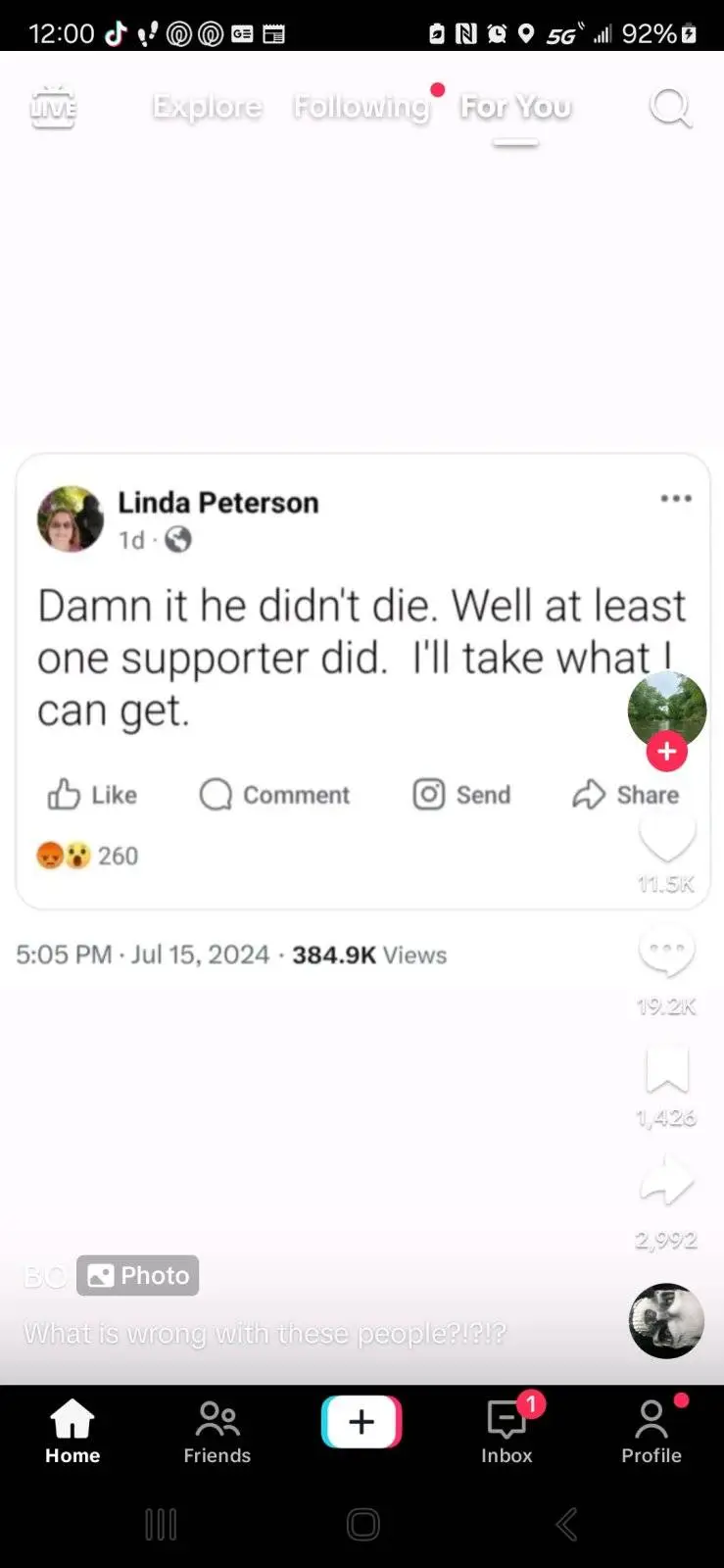Open the Inbox tab

click(x=507, y=1431)
